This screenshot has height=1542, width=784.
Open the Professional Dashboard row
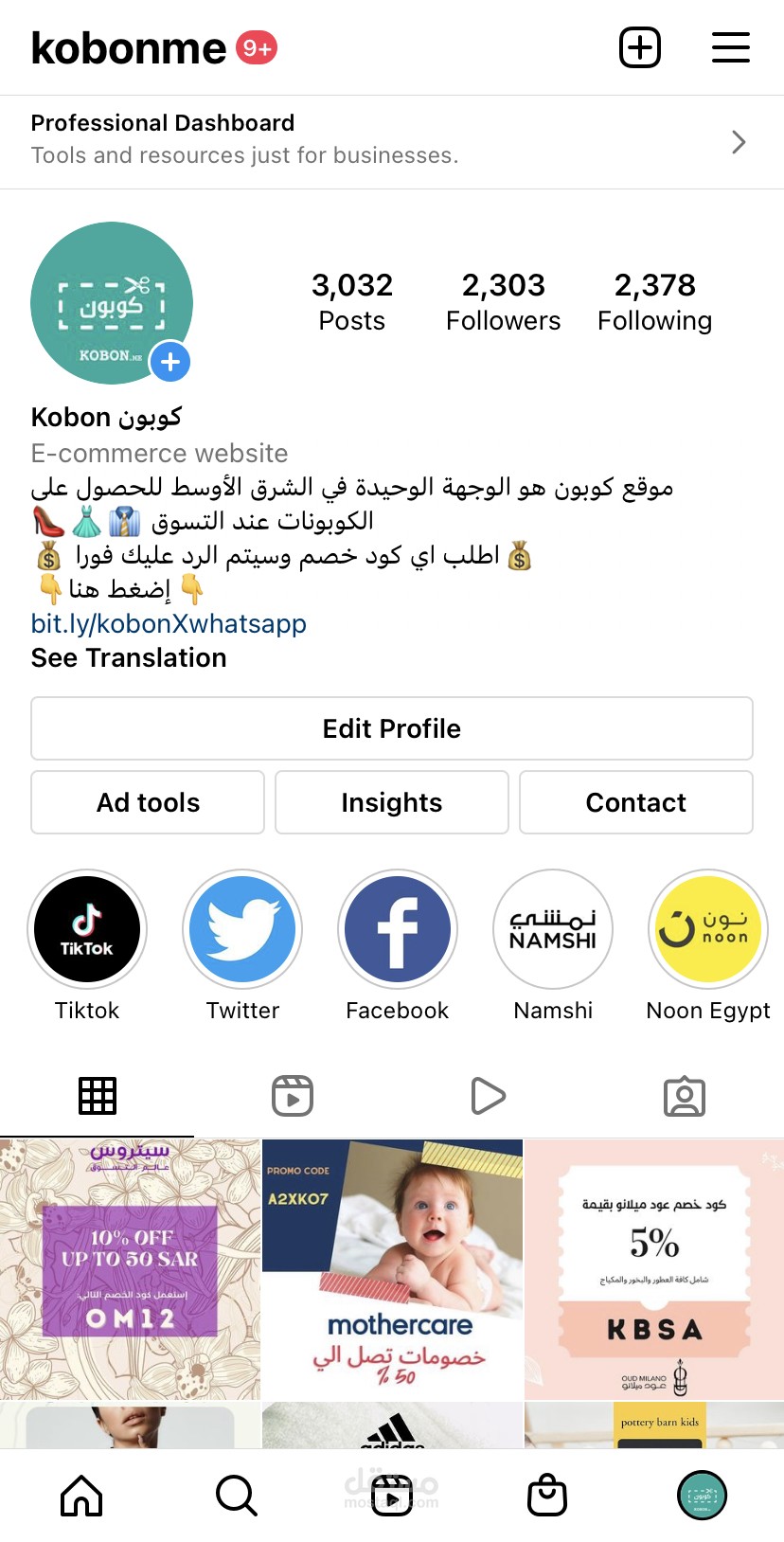click(392, 142)
